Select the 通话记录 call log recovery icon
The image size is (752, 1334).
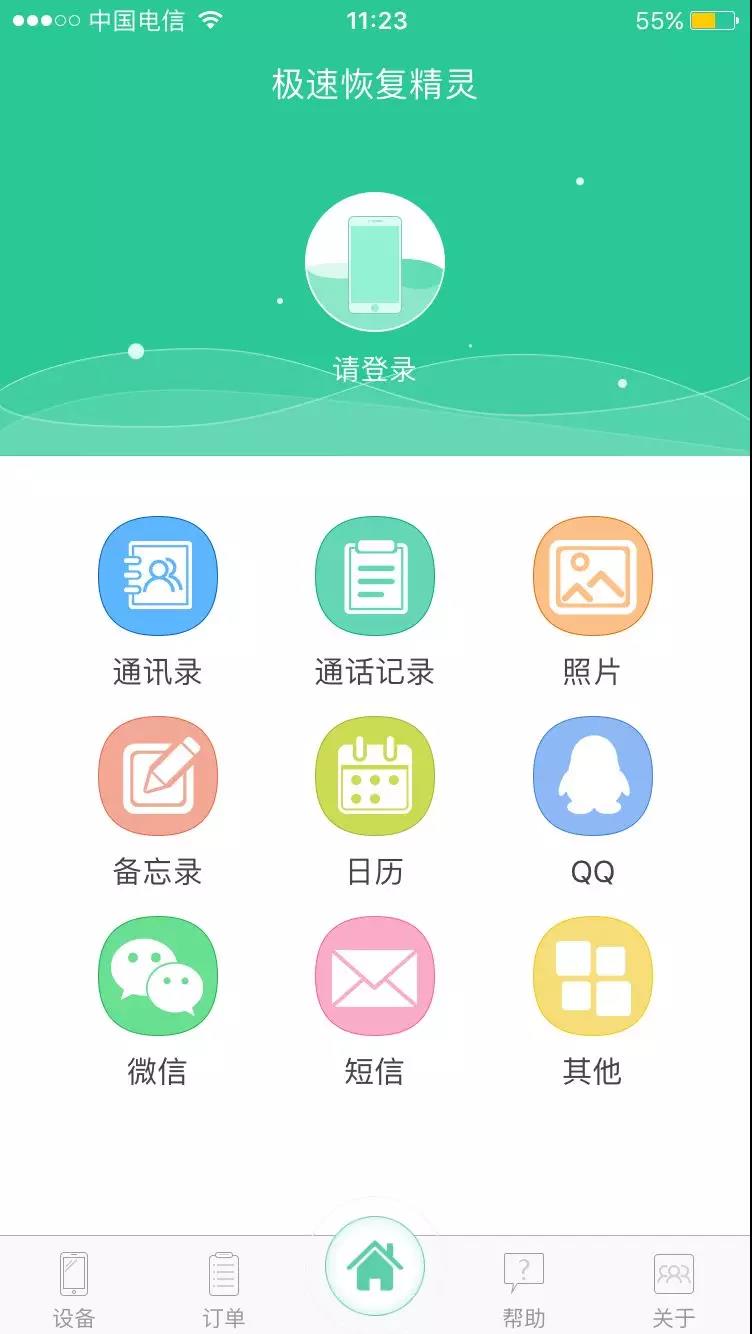pyautogui.click(x=375, y=575)
